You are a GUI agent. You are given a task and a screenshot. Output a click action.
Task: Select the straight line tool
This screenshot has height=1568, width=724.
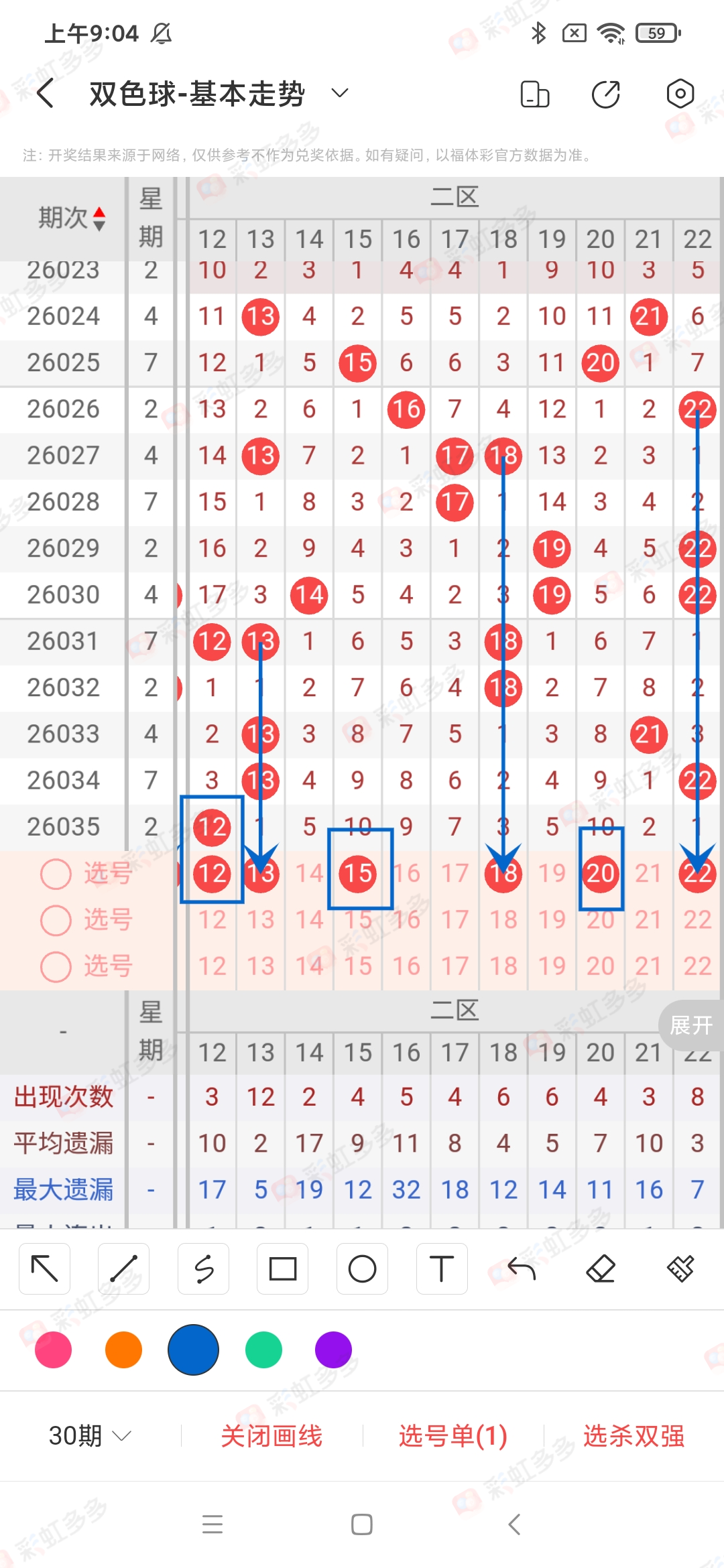click(123, 1268)
